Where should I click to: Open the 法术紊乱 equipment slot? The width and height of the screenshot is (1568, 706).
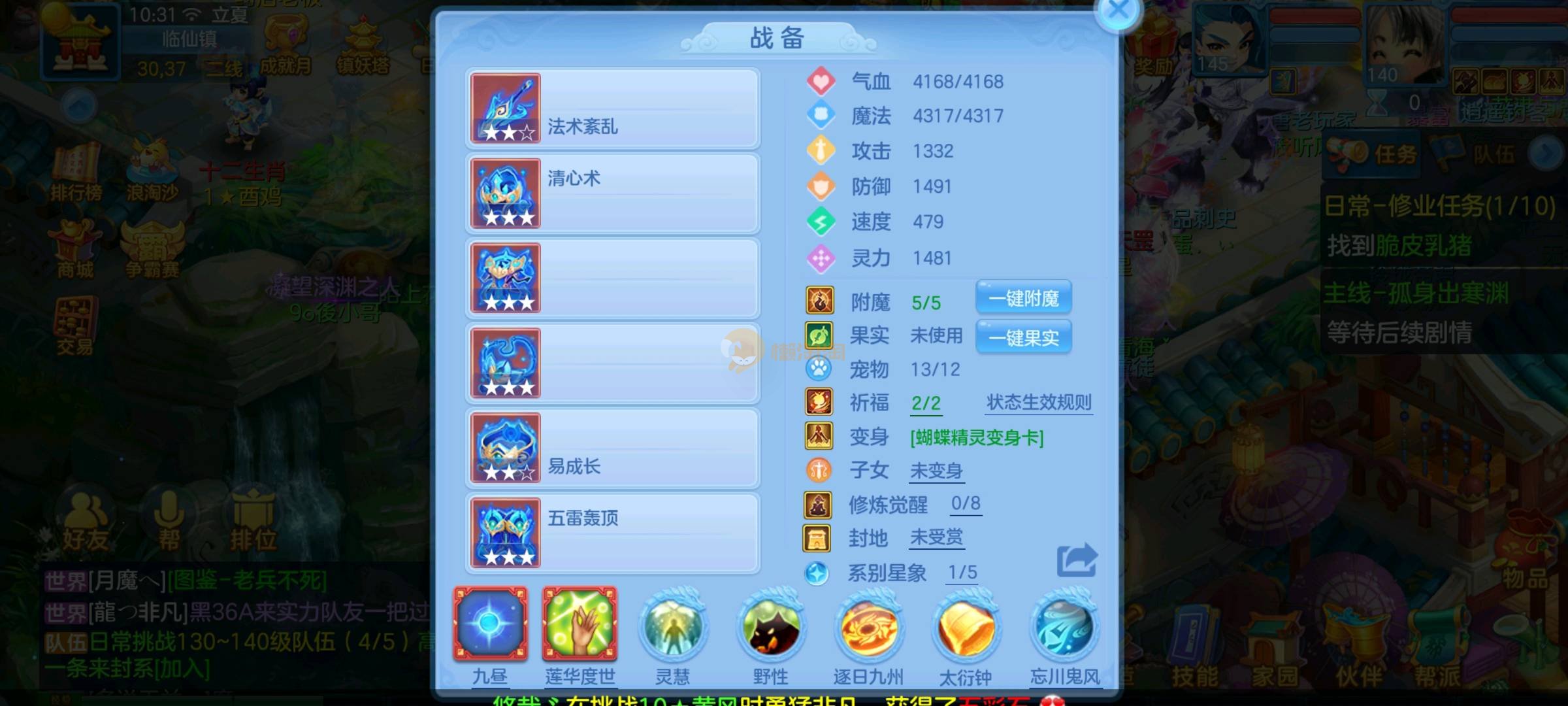point(612,109)
